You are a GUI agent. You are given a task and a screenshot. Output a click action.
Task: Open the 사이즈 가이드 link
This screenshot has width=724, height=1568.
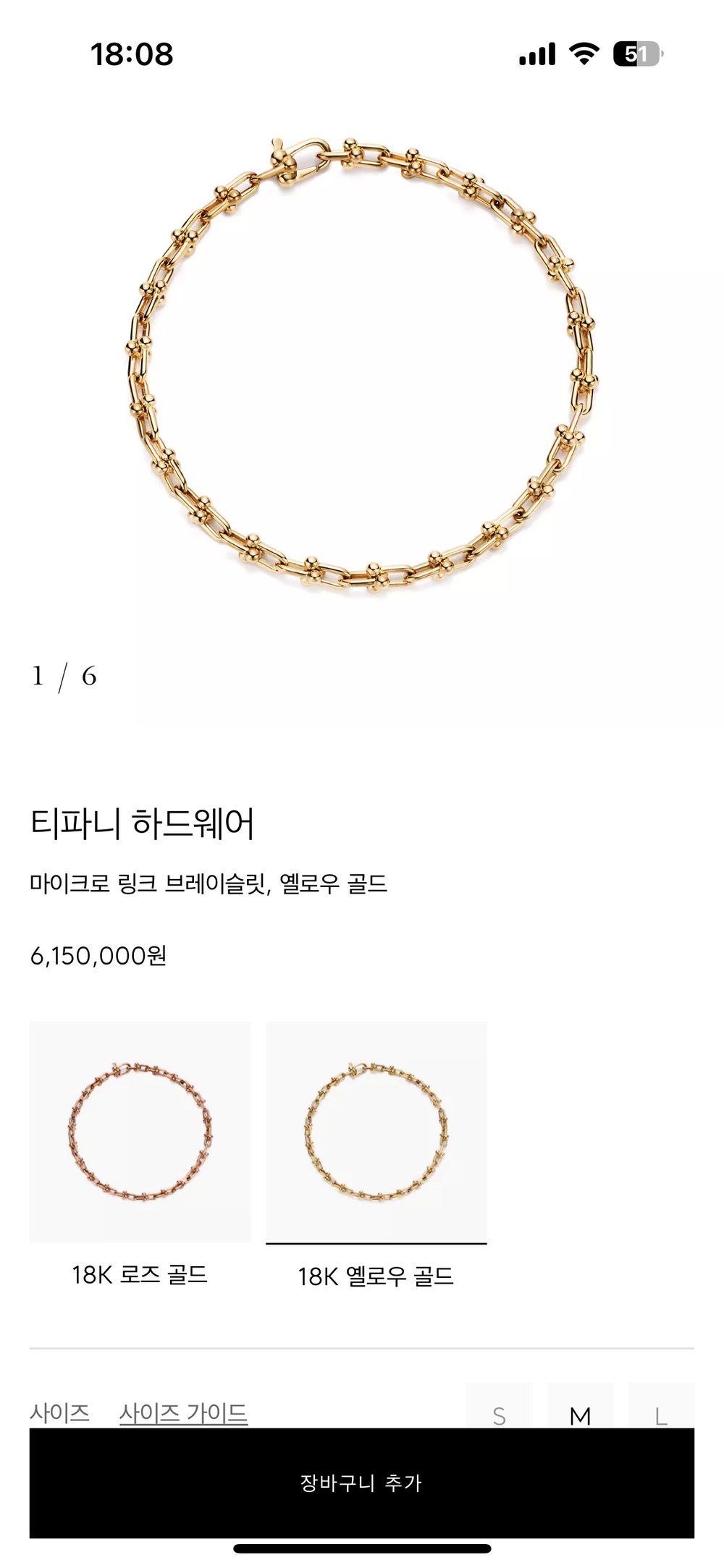[x=183, y=1412]
